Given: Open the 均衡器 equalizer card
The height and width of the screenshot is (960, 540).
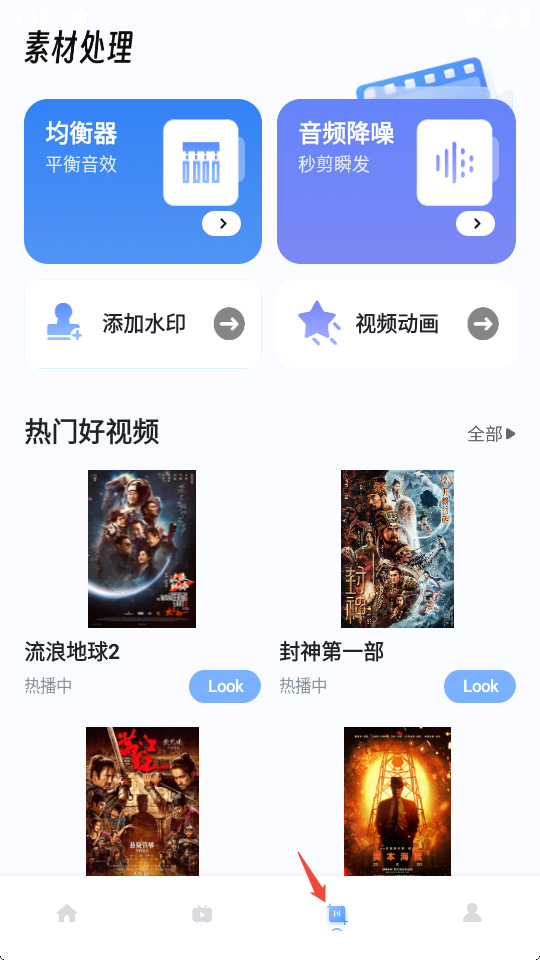Looking at the screenshot, I should tap(143, 181).
